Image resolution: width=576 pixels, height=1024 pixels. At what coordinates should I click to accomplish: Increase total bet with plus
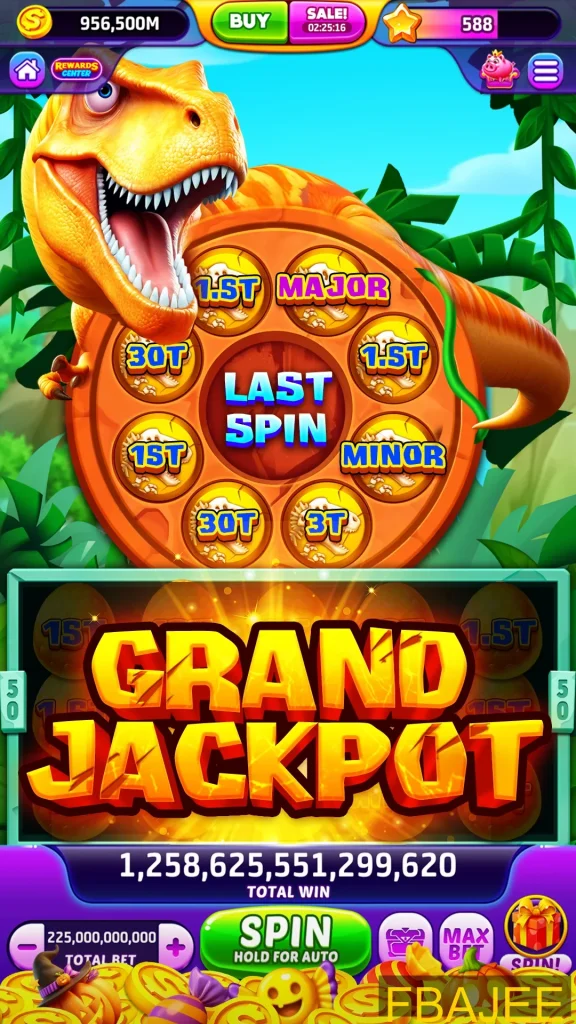pos(174,946)
